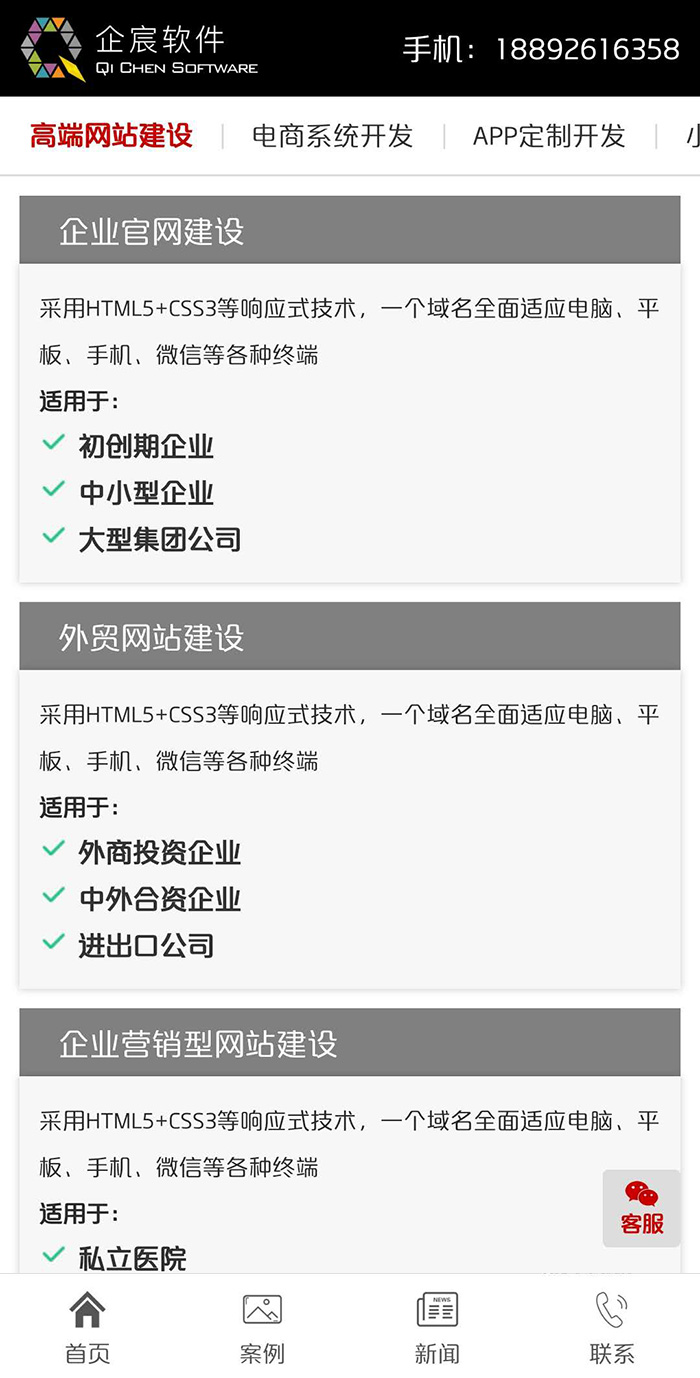700x1378 pixels.
Task: Open the 企业营销型网站建设 card
Action: pos(350,1141)
